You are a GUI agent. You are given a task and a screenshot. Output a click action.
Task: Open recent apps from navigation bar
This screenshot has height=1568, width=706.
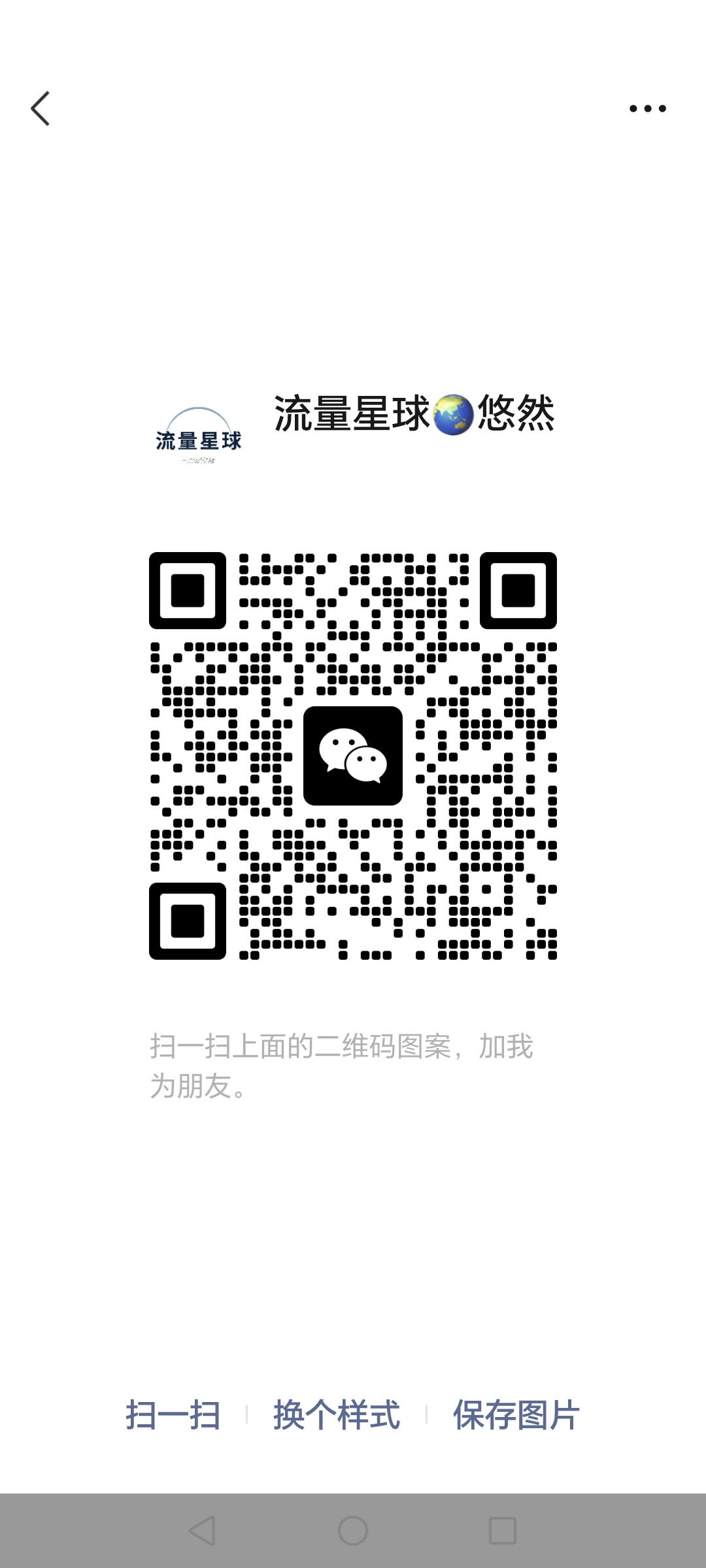[x=503, y=1531]
